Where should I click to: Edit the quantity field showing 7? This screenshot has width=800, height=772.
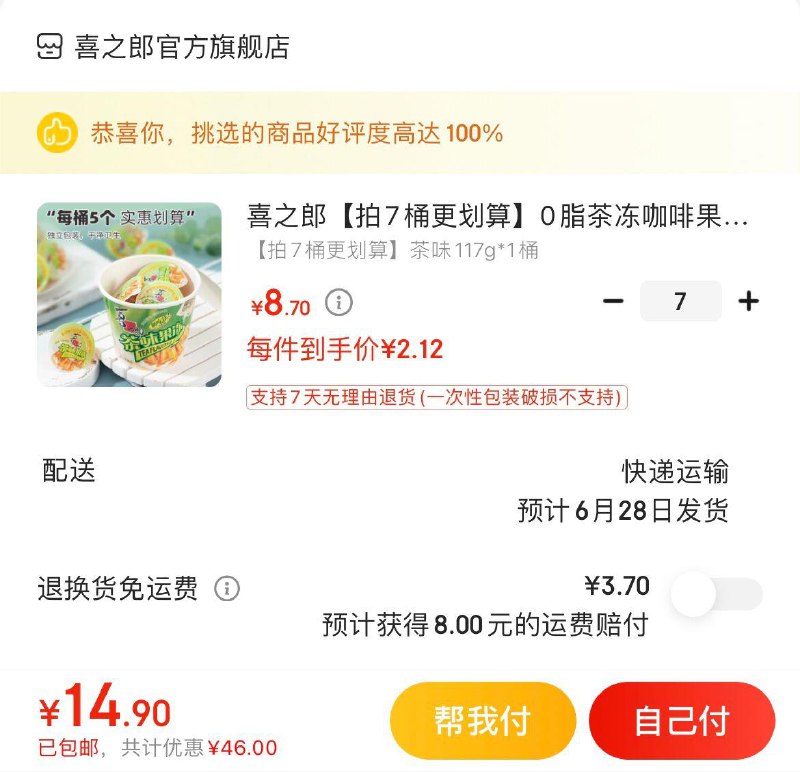point(680,301)
